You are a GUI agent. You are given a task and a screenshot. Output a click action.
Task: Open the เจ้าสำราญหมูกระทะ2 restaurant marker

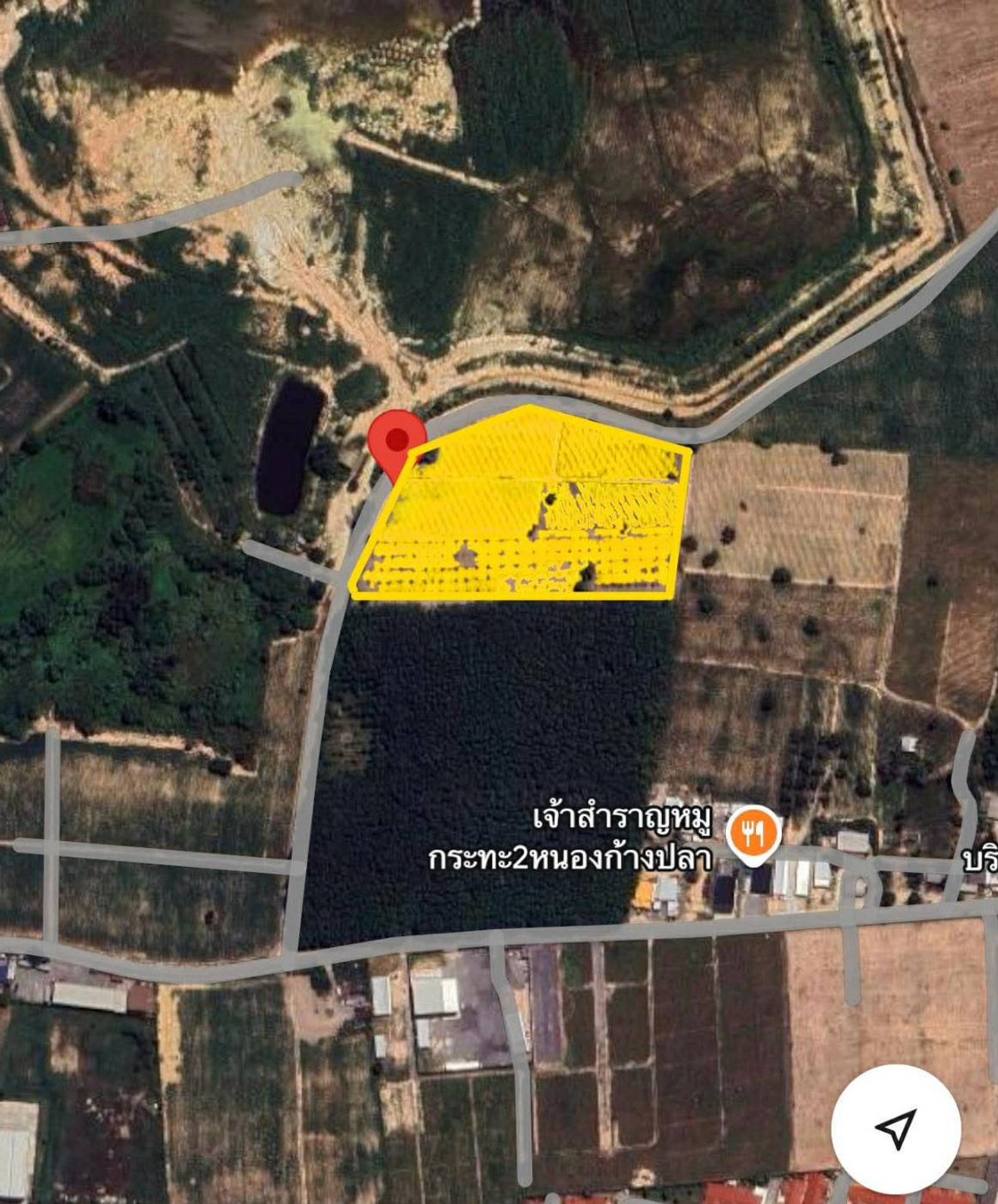click(x=753, y=834)
